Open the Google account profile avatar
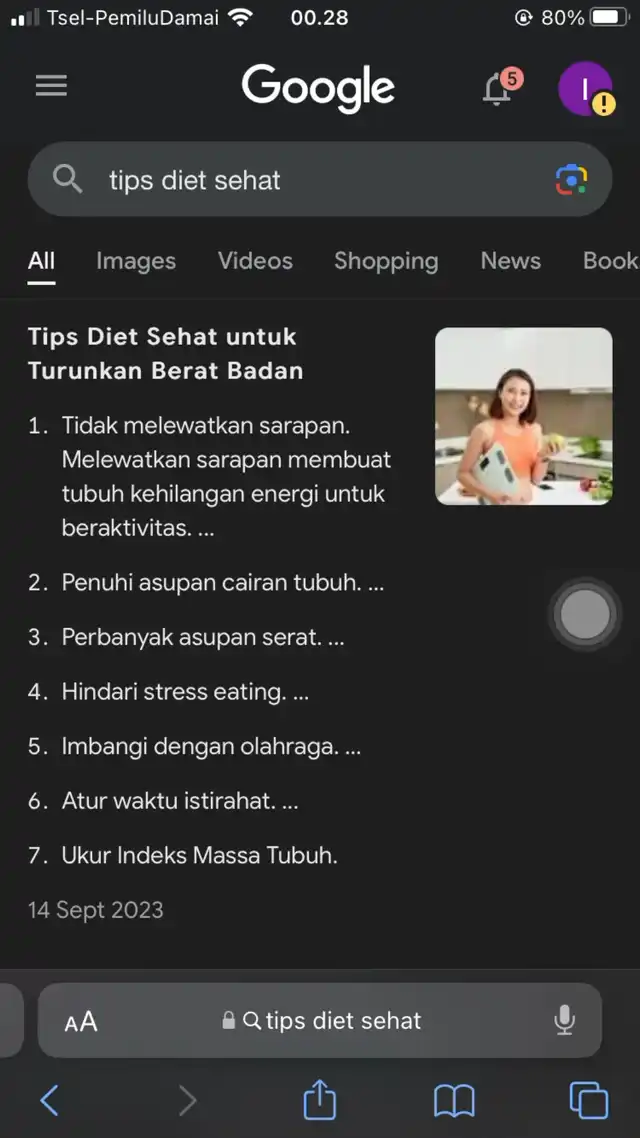 (586, 89)
